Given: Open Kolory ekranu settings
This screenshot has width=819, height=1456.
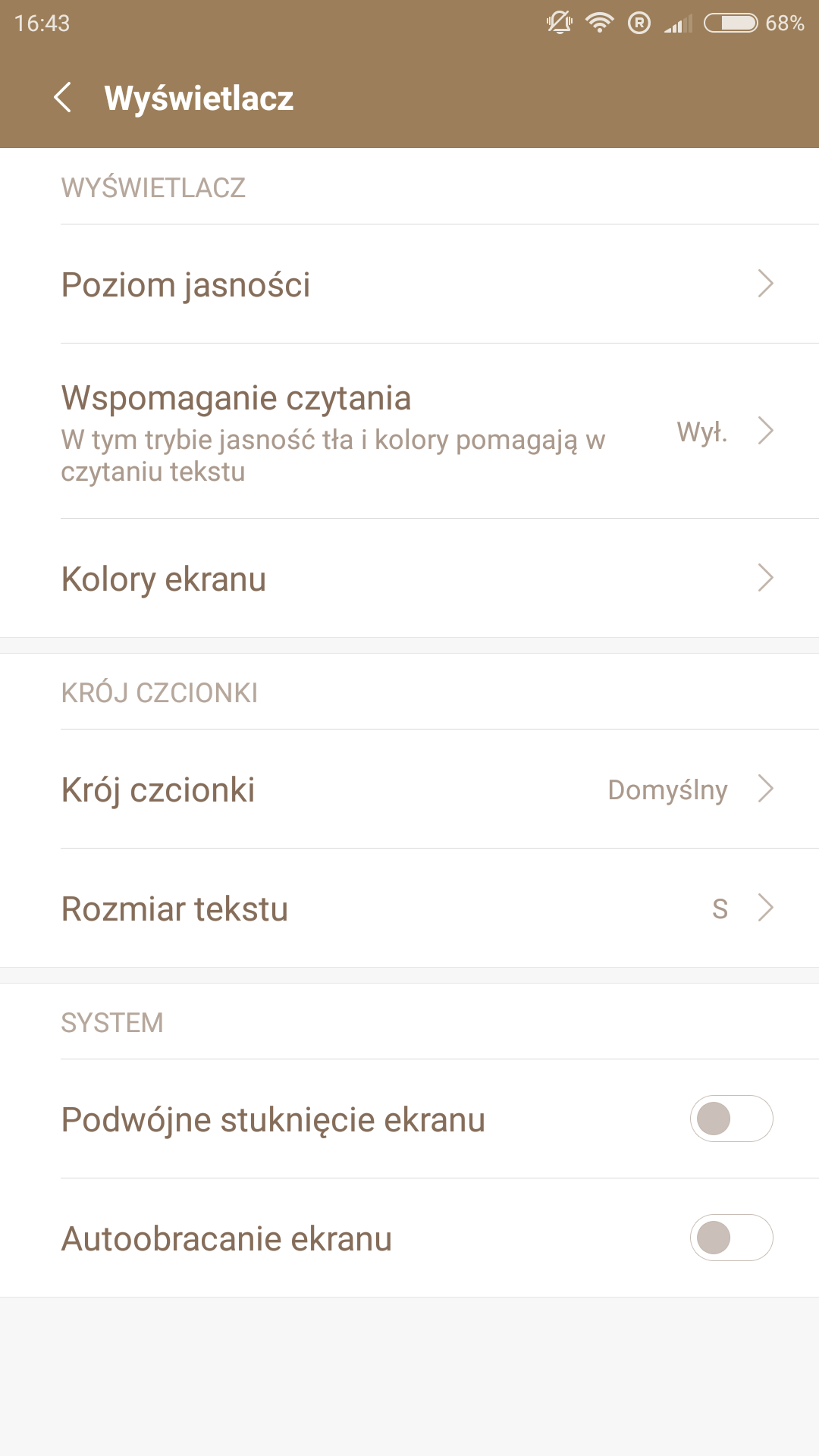Looking at the screenshot, I should pos(409,579).
